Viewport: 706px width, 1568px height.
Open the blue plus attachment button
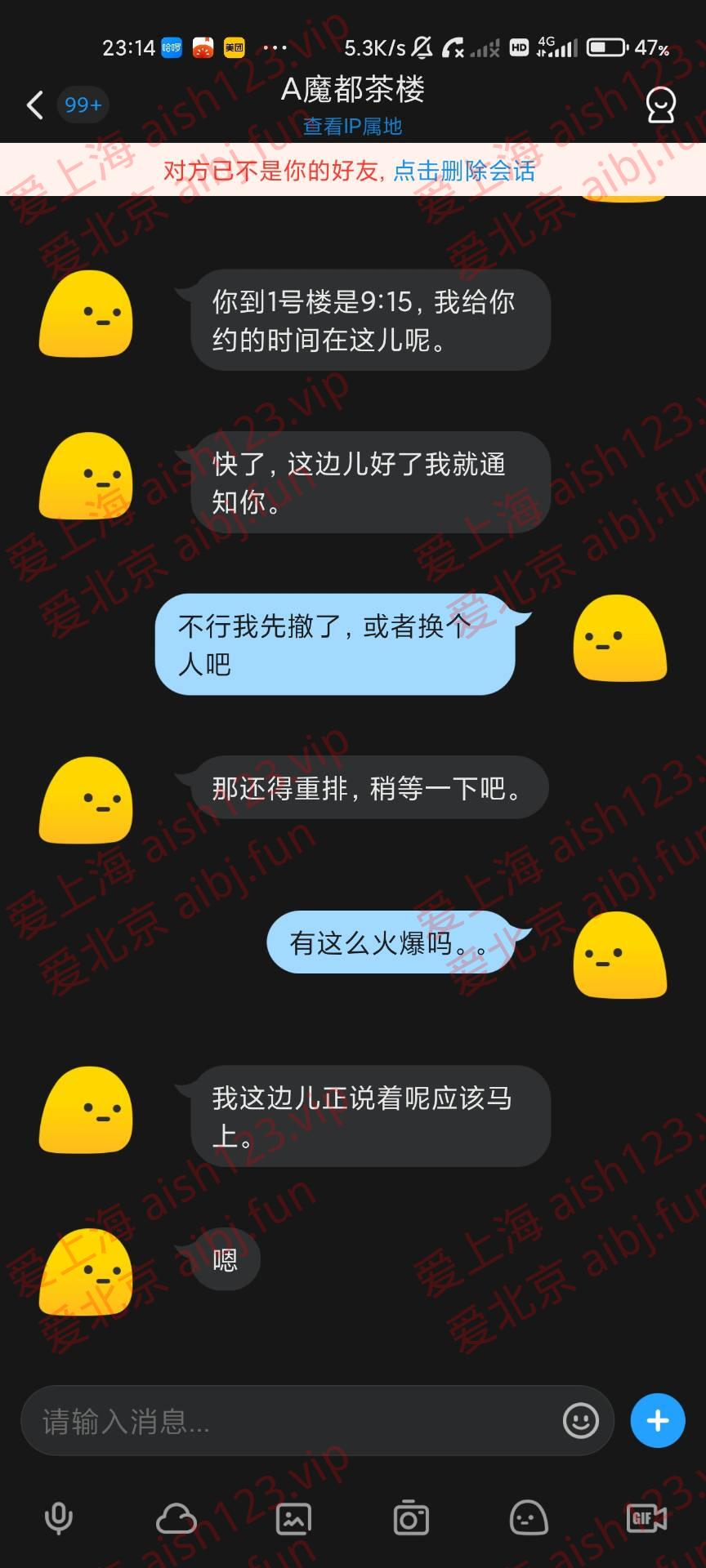[657, 1421]
